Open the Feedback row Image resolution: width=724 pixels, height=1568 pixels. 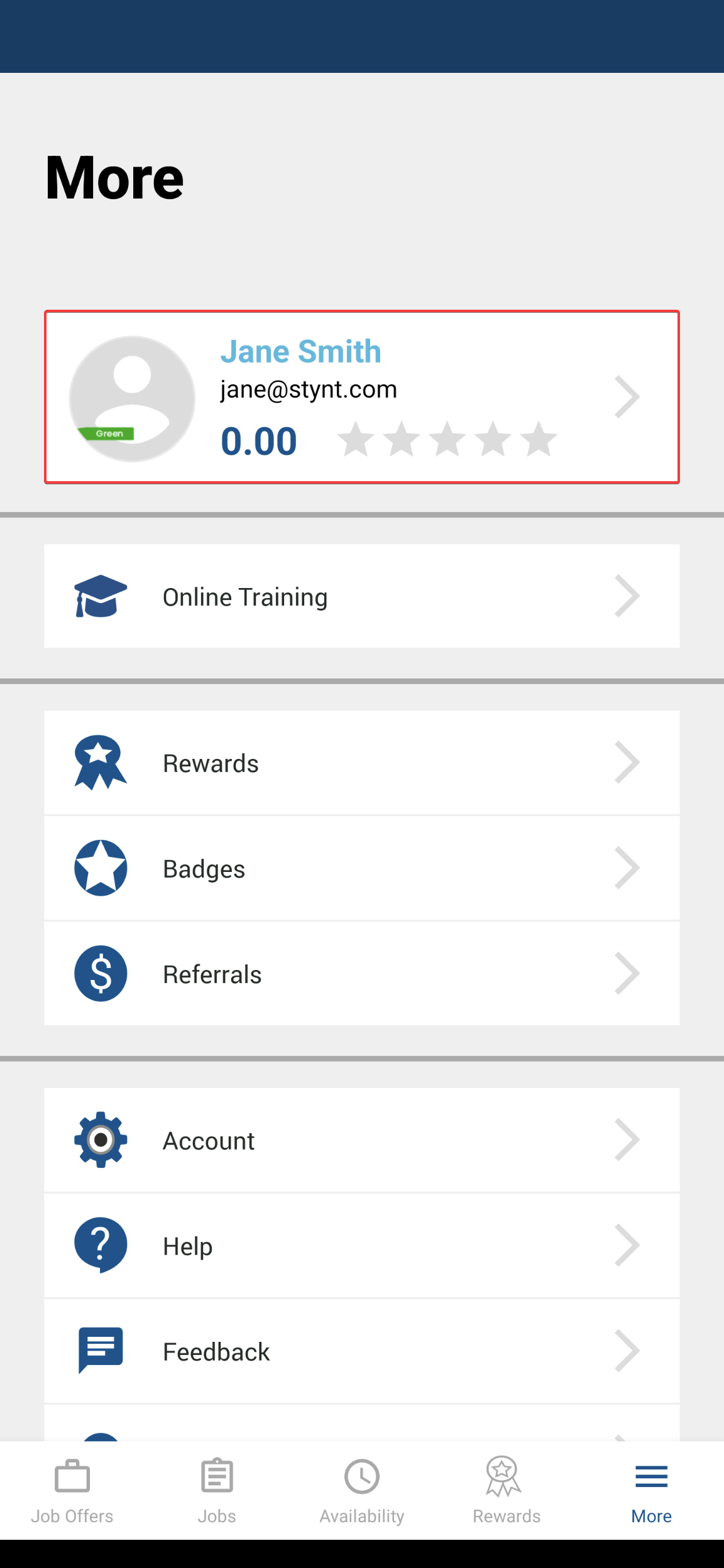point(361,1351)
